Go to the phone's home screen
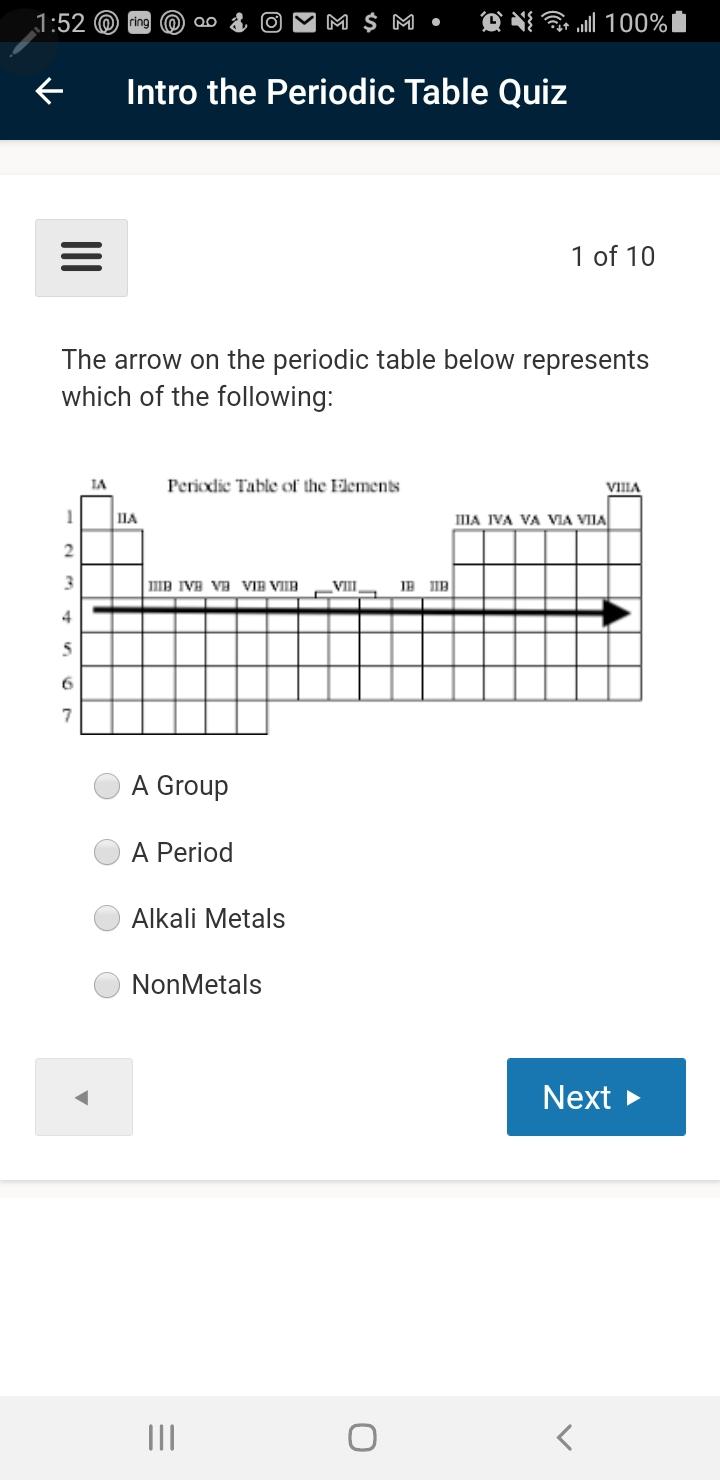The width and height of the screenshot is (720, 1480). pyautogui.click(x=362, y=1438)
